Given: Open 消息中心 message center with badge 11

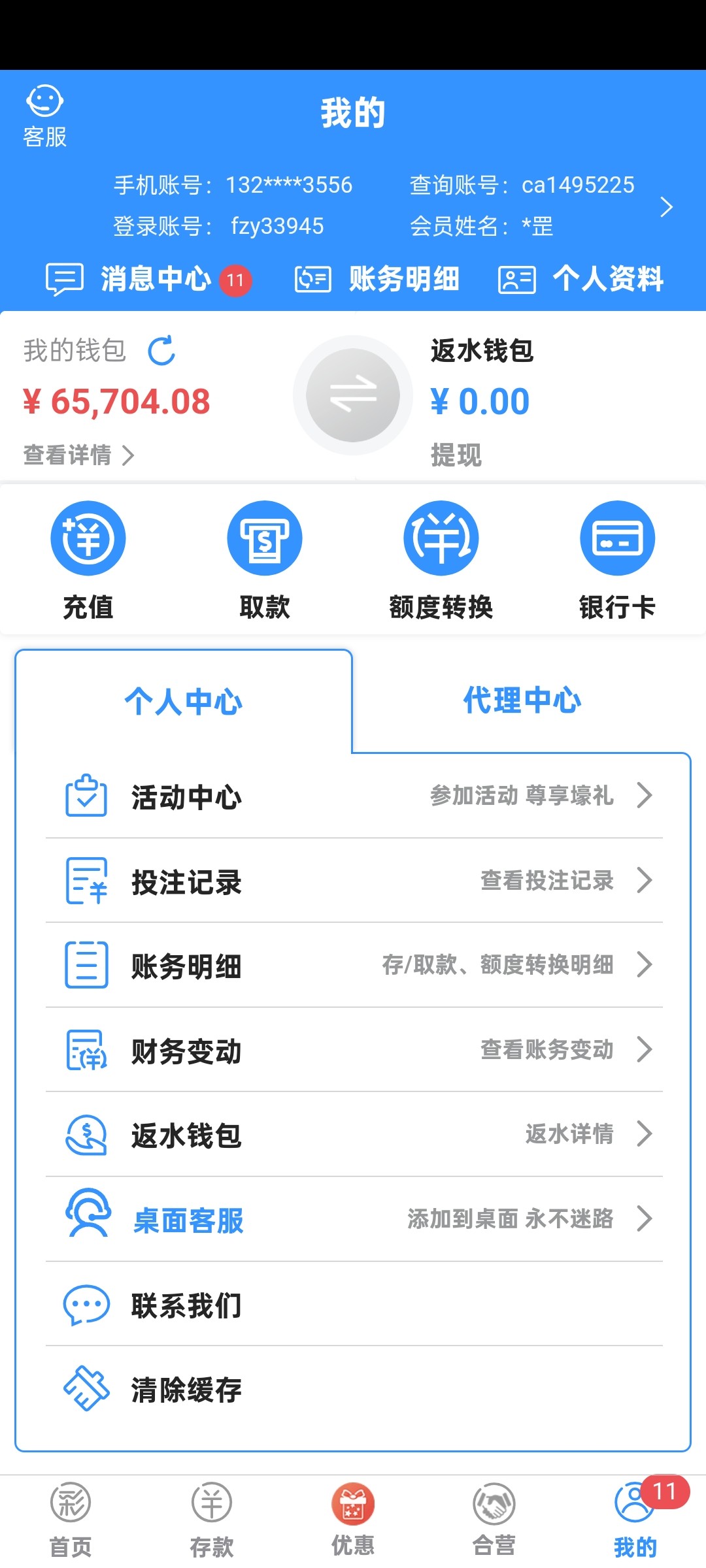Looking at the screenshot, I should (x=147, y=279).
